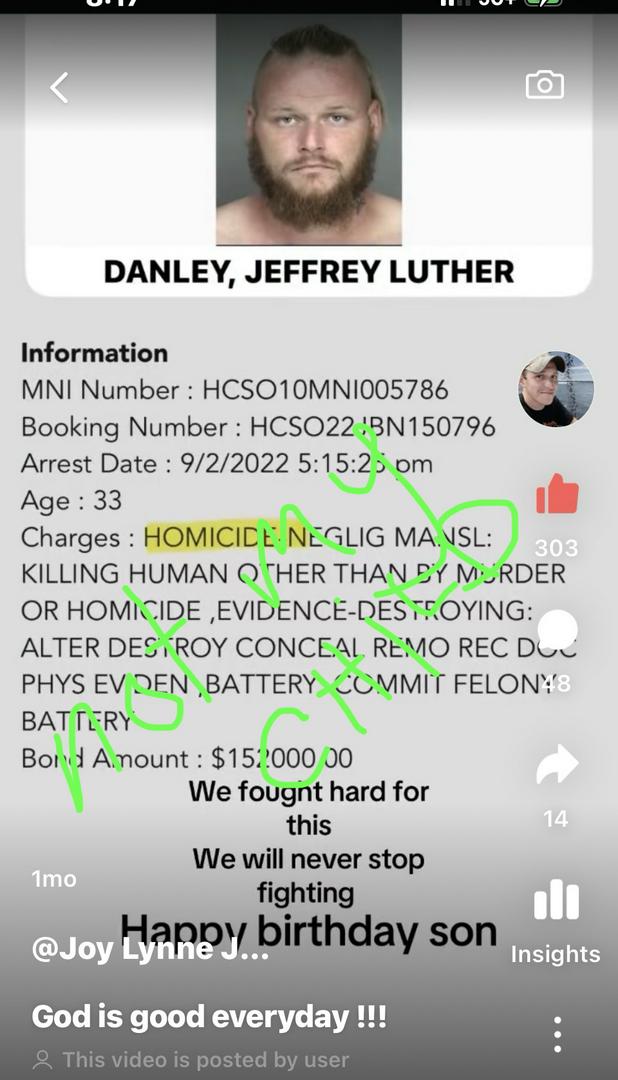Open the poster's profile picture
The width and height of the screenshot is (618, 1080).
coord(556,389)
